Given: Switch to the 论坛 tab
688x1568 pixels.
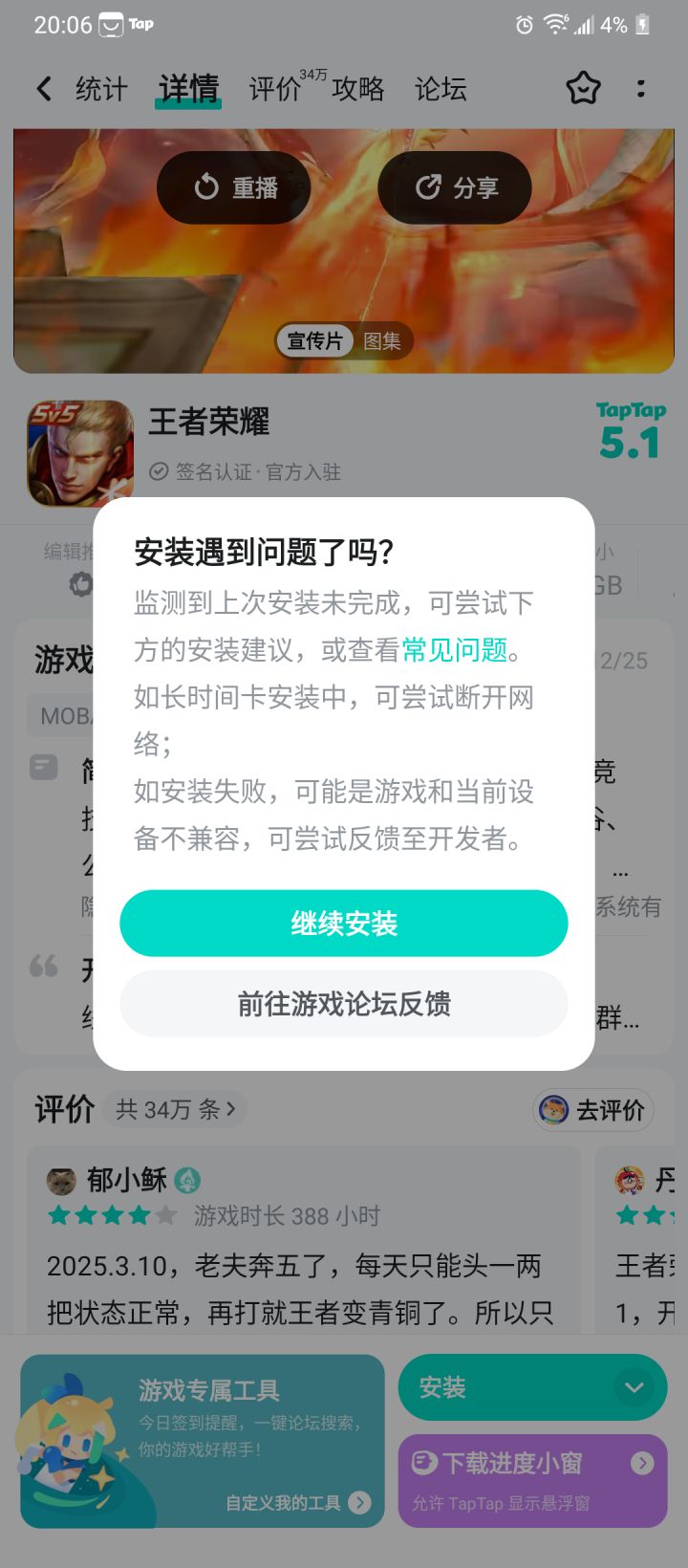Looking at the screenshot, I should 441,88.
